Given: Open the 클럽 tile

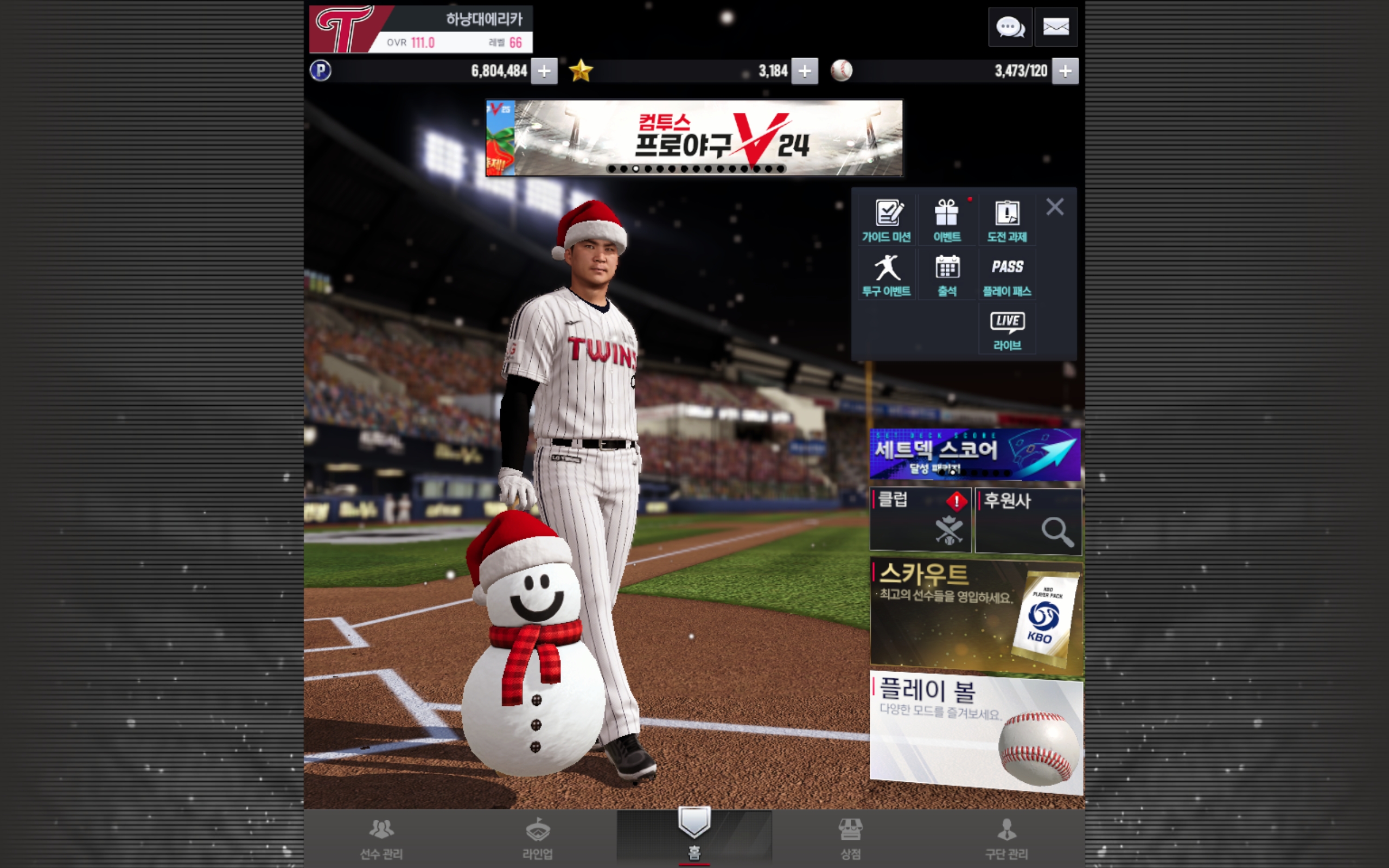Looking at the screenshot, I should (920, 520).
